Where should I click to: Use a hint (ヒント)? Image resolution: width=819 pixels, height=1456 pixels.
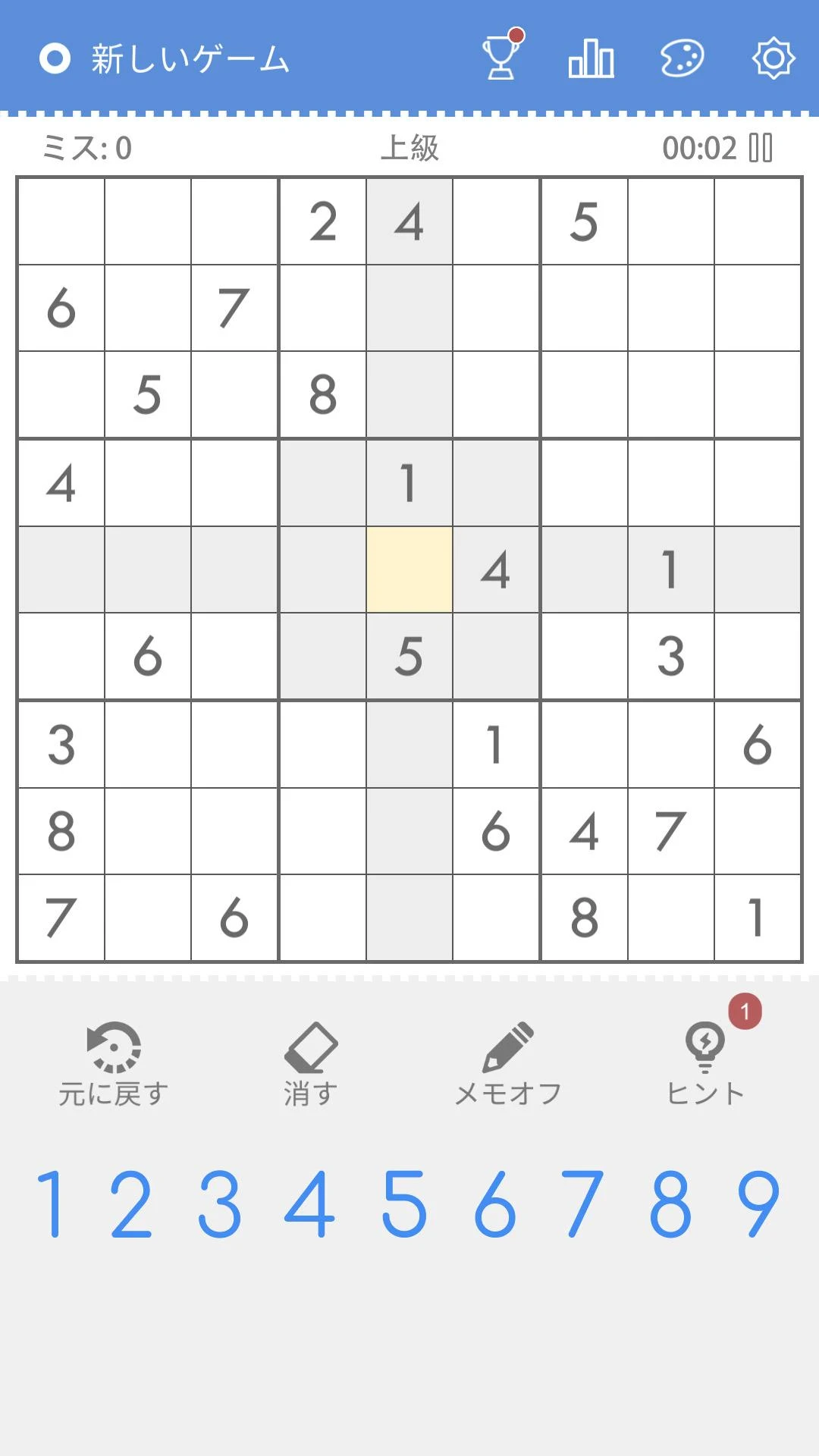pyautogui.click(x=705, y=1063)
